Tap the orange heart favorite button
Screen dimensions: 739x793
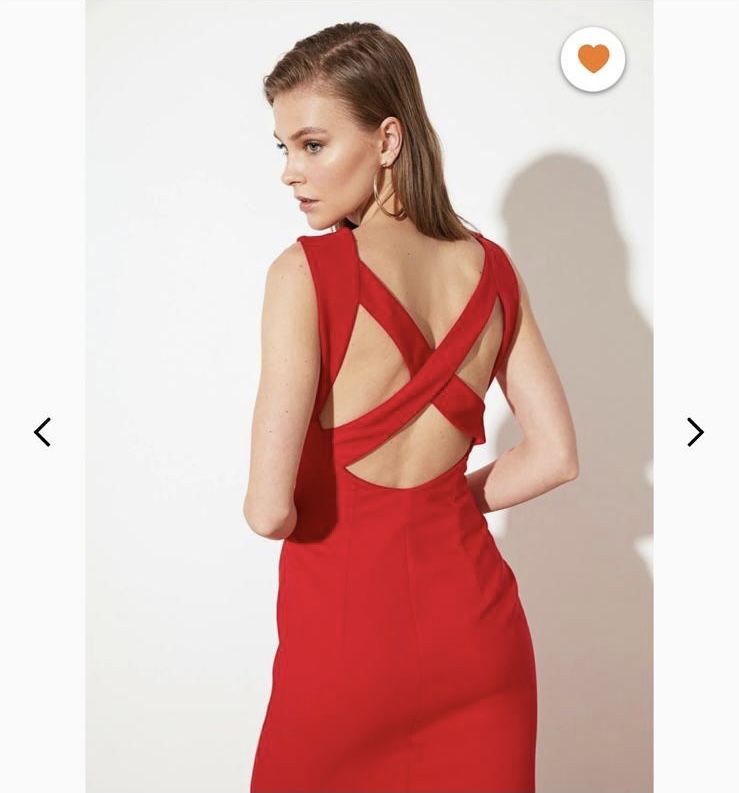point(593,60)
